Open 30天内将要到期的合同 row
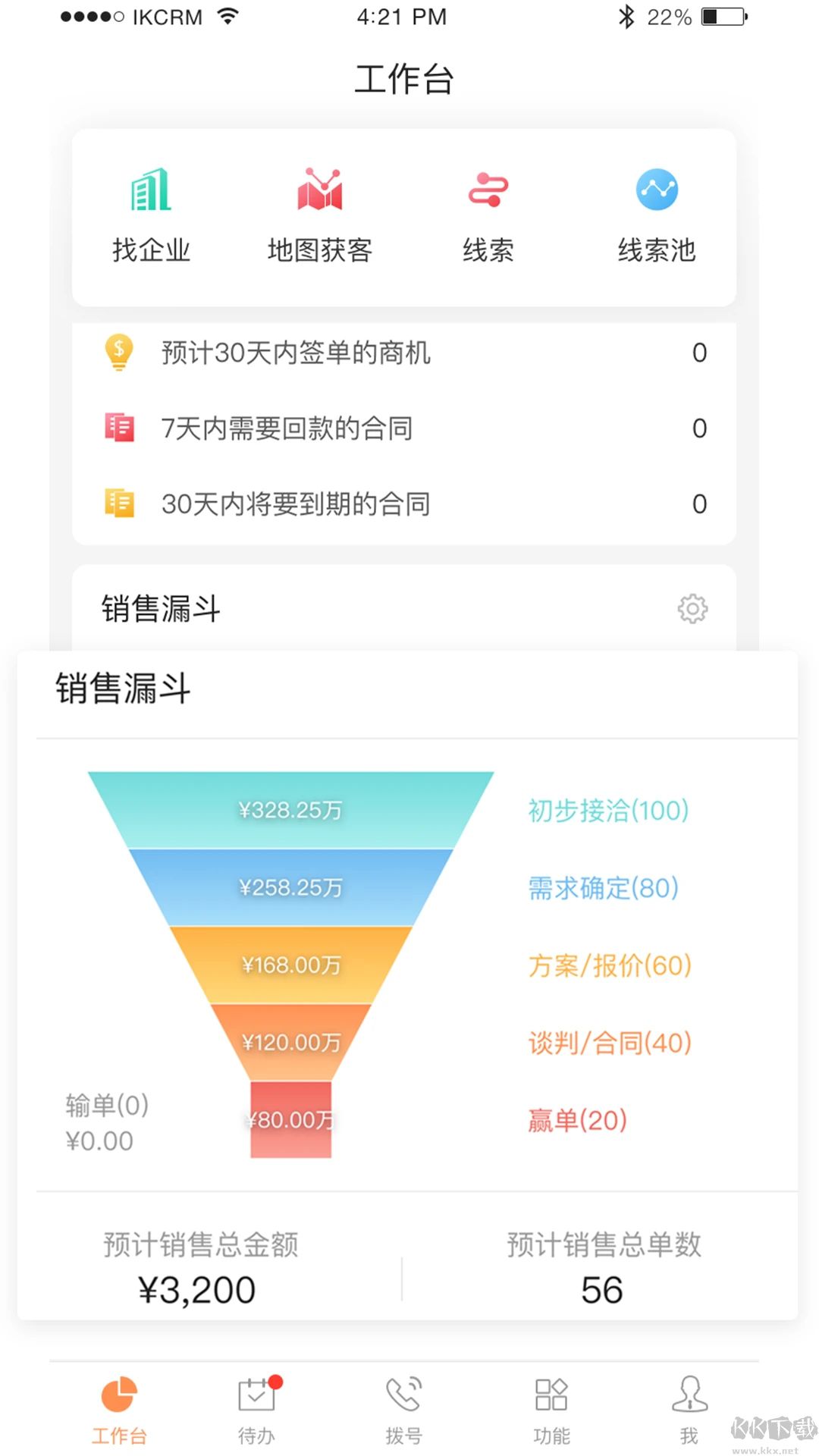 click(403, 504)
